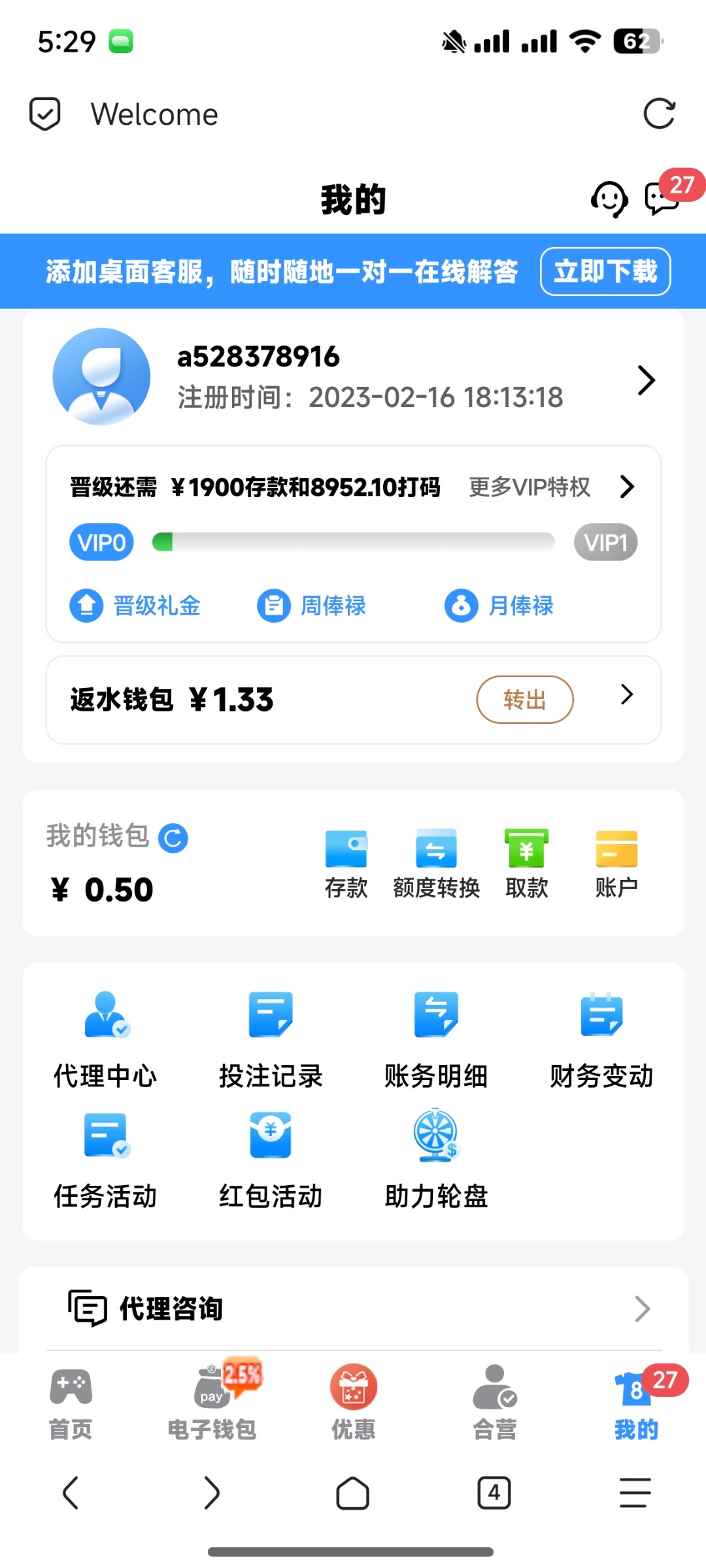Open 代理咨询 agent consultation chevron
Viewport: 706px width, 1568px height.
coord(641,1309)
